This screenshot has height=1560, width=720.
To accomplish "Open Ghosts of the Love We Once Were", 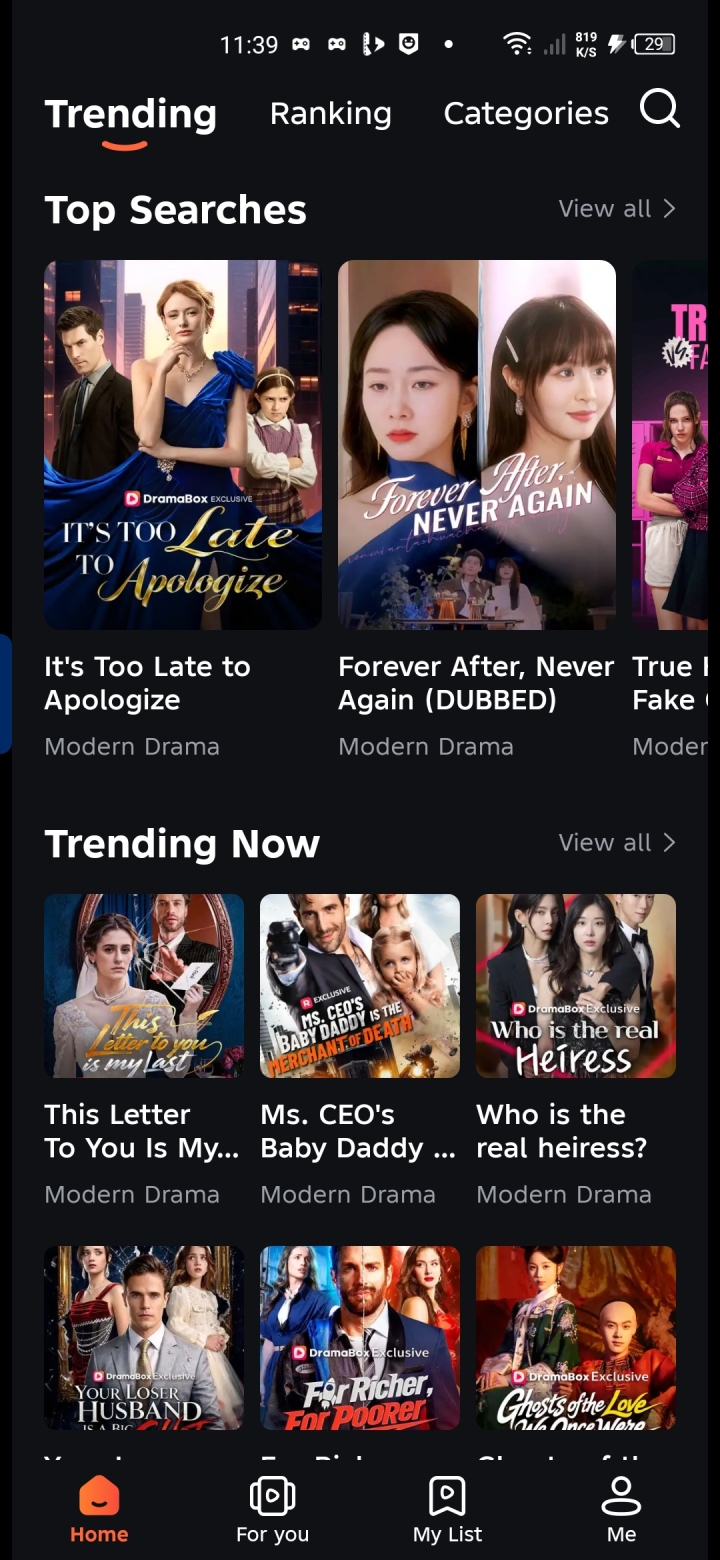I will point(576,1337).
